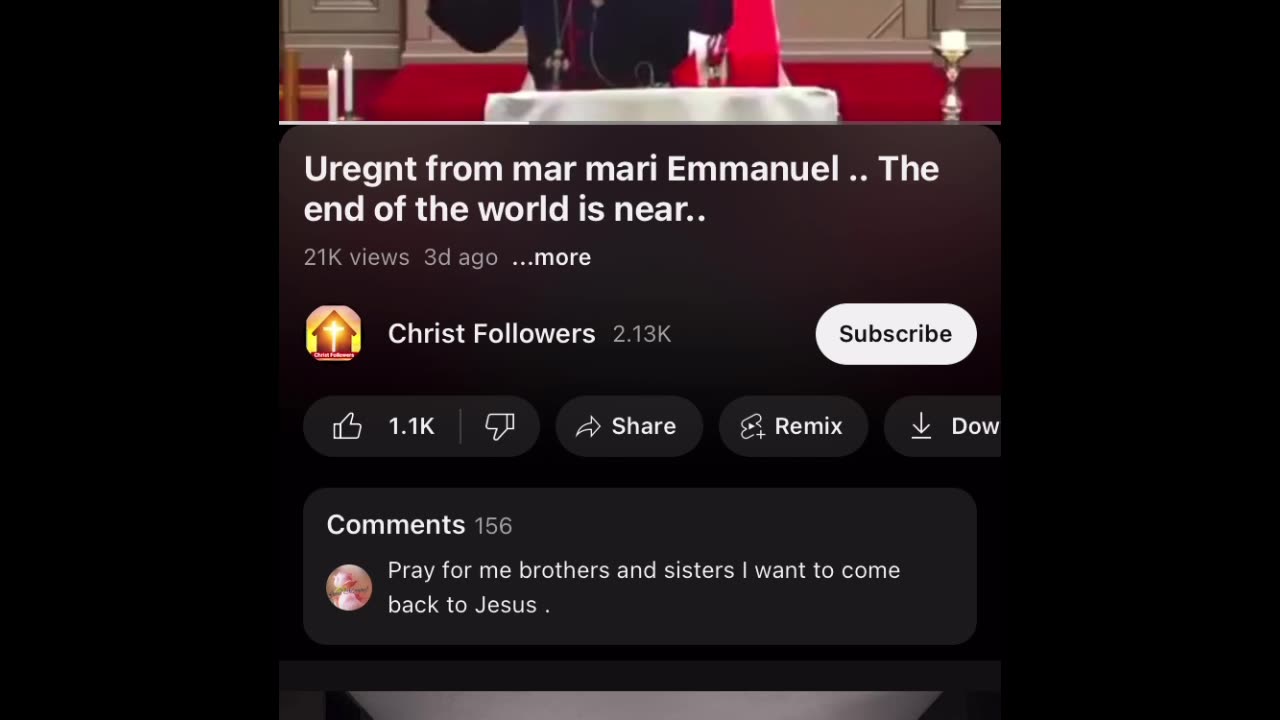Open the Comments section
The height and width of the screenshot is (720, 1280).
pos(639,566)
